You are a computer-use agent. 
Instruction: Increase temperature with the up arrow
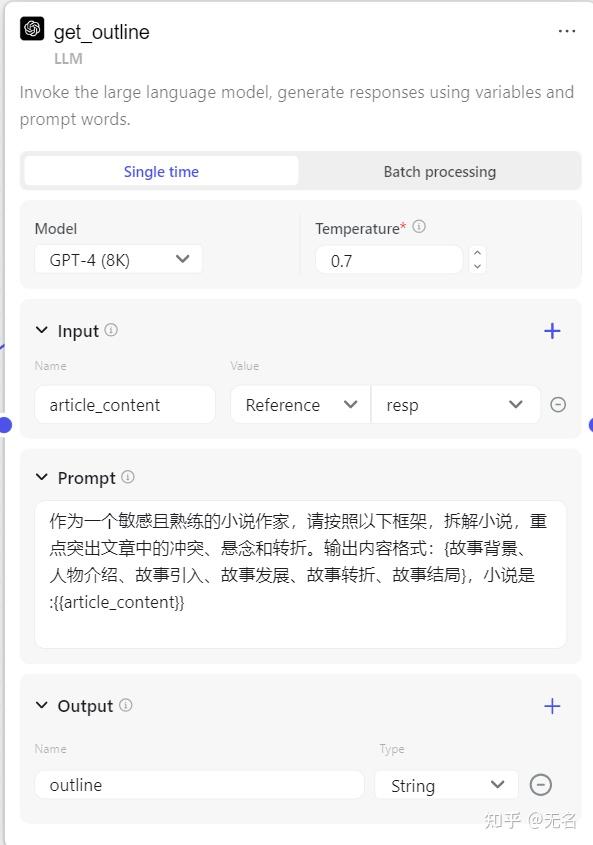[477, 253]
